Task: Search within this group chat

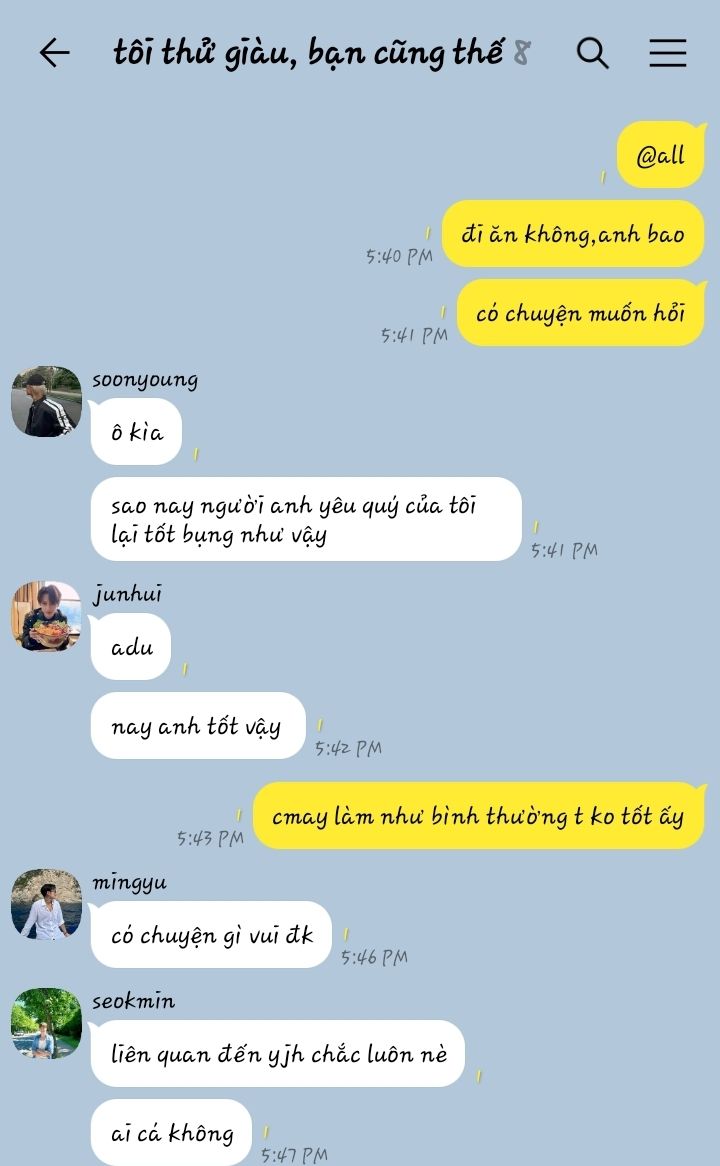Action: click(x=593, y=53)
